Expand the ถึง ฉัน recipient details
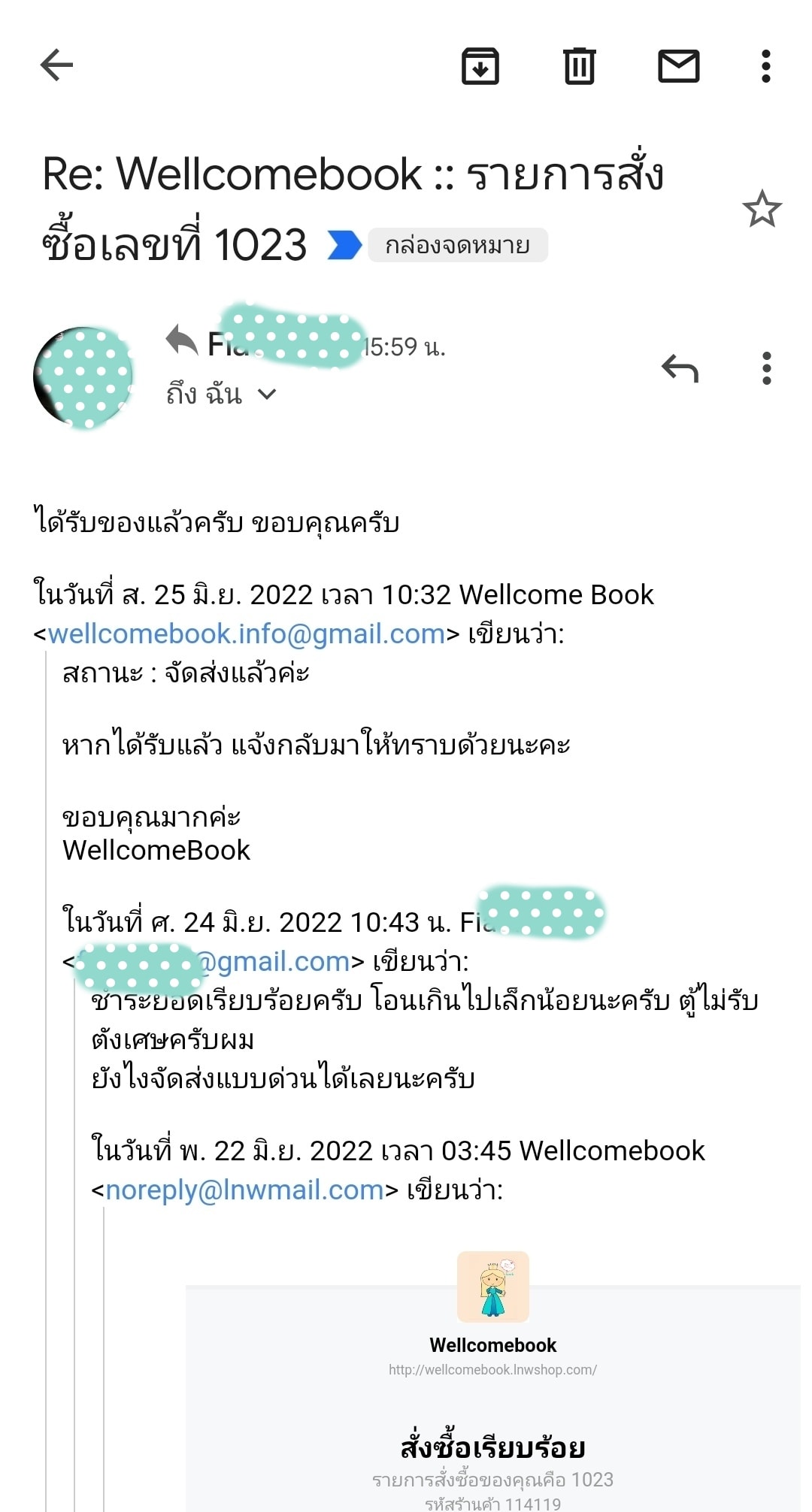The height and width of the screenshot is (1512, 812). [221, 395]
